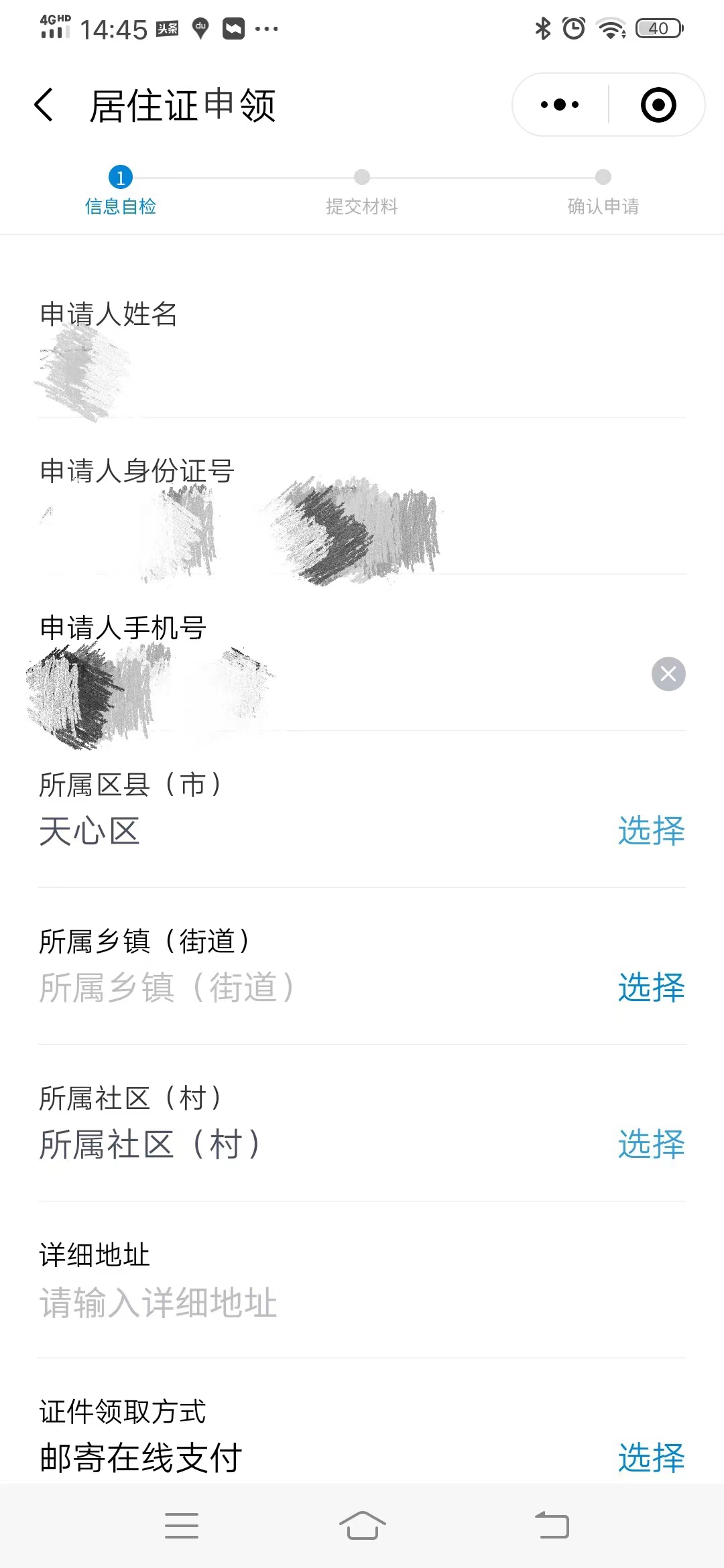The height and width of the screenshot is (1568, 724).
Task: Choose 所属乡镇（街道）
Action: point(650,987)
